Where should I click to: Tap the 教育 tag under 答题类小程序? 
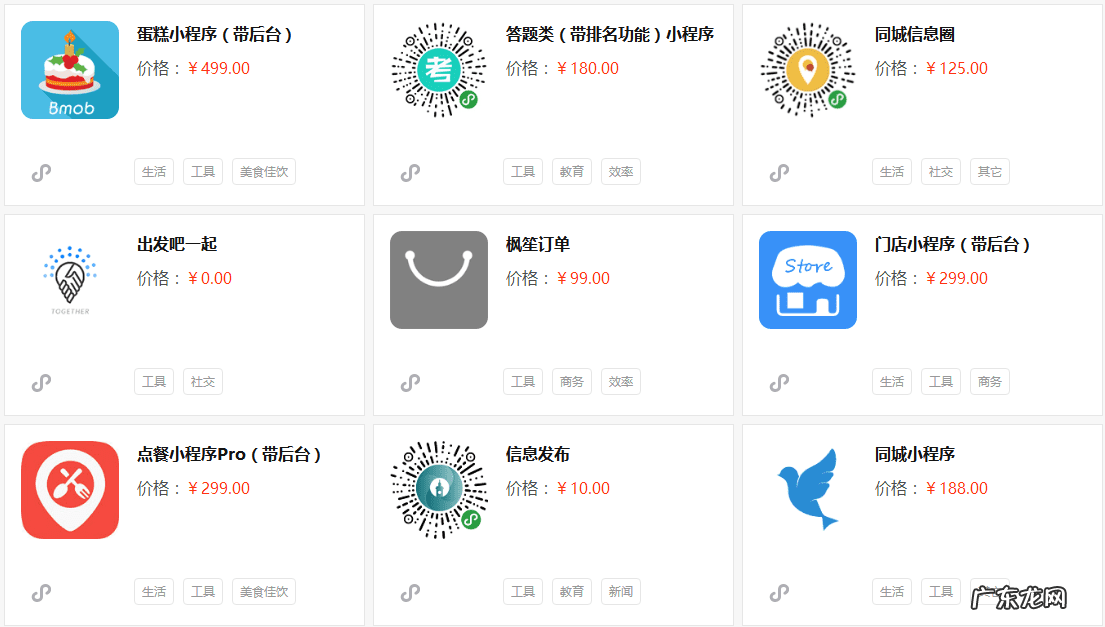click(572, 172)
